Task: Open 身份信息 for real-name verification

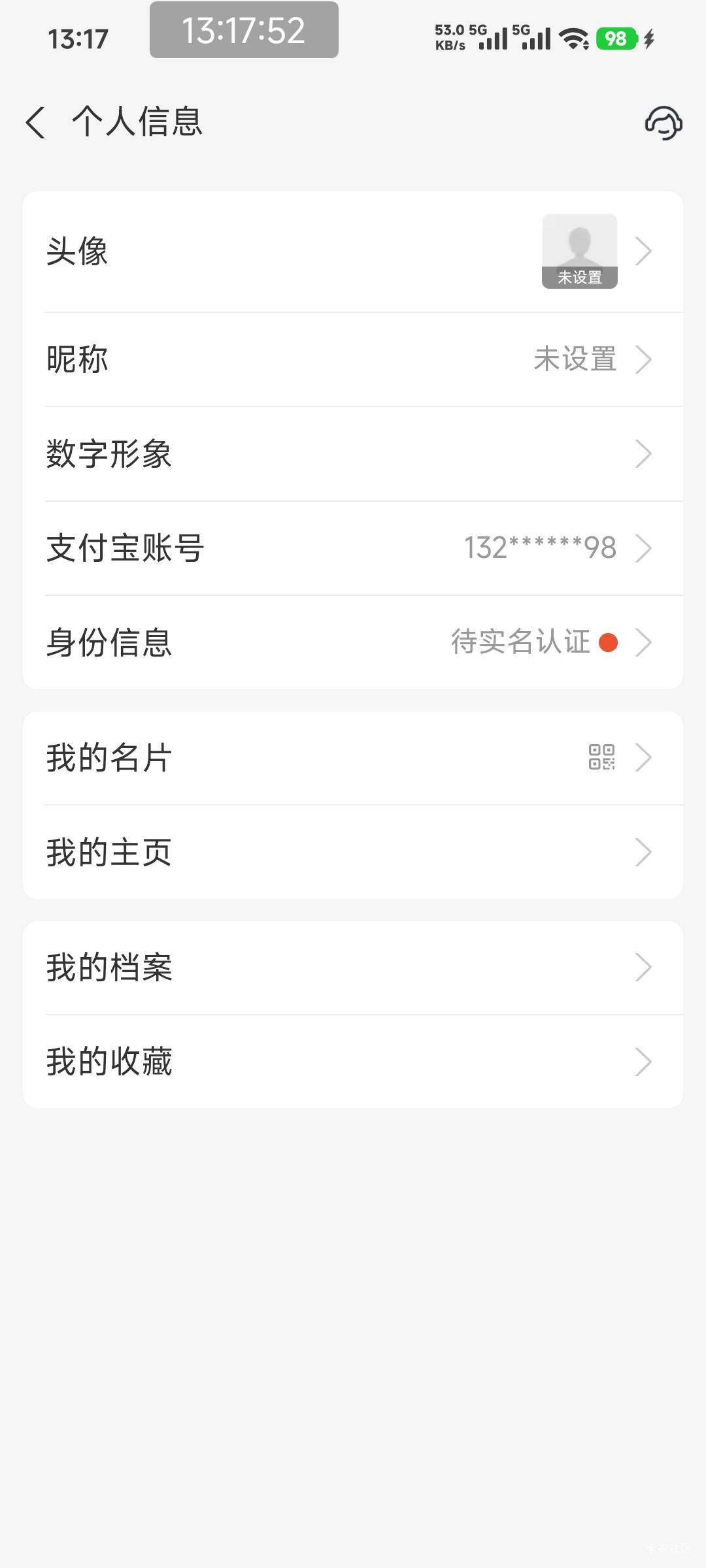Action: [x=353, y=642]
